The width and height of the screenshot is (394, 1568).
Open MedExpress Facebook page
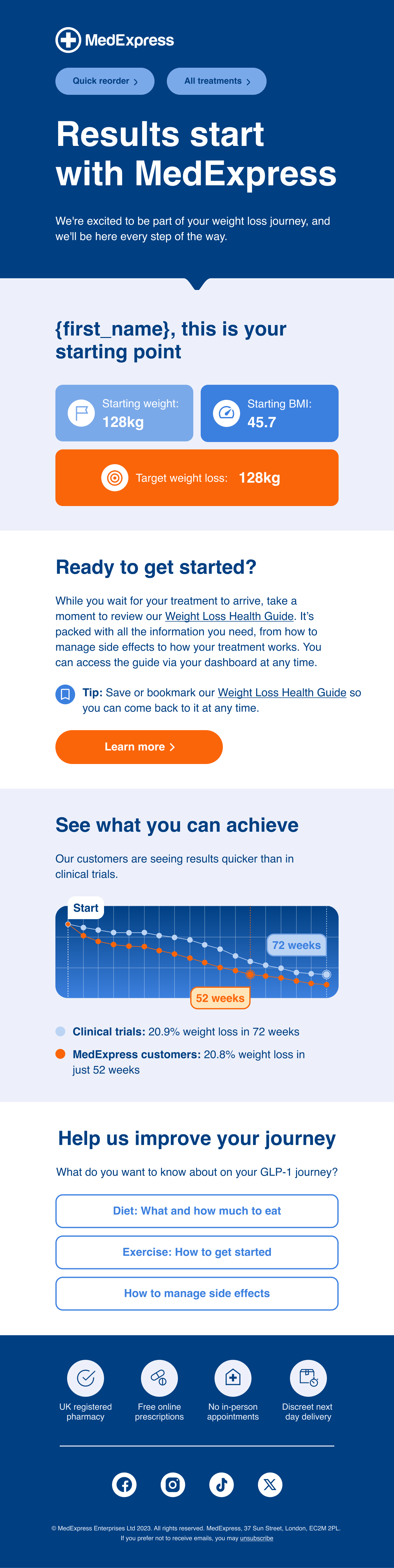click(124, 1485)
